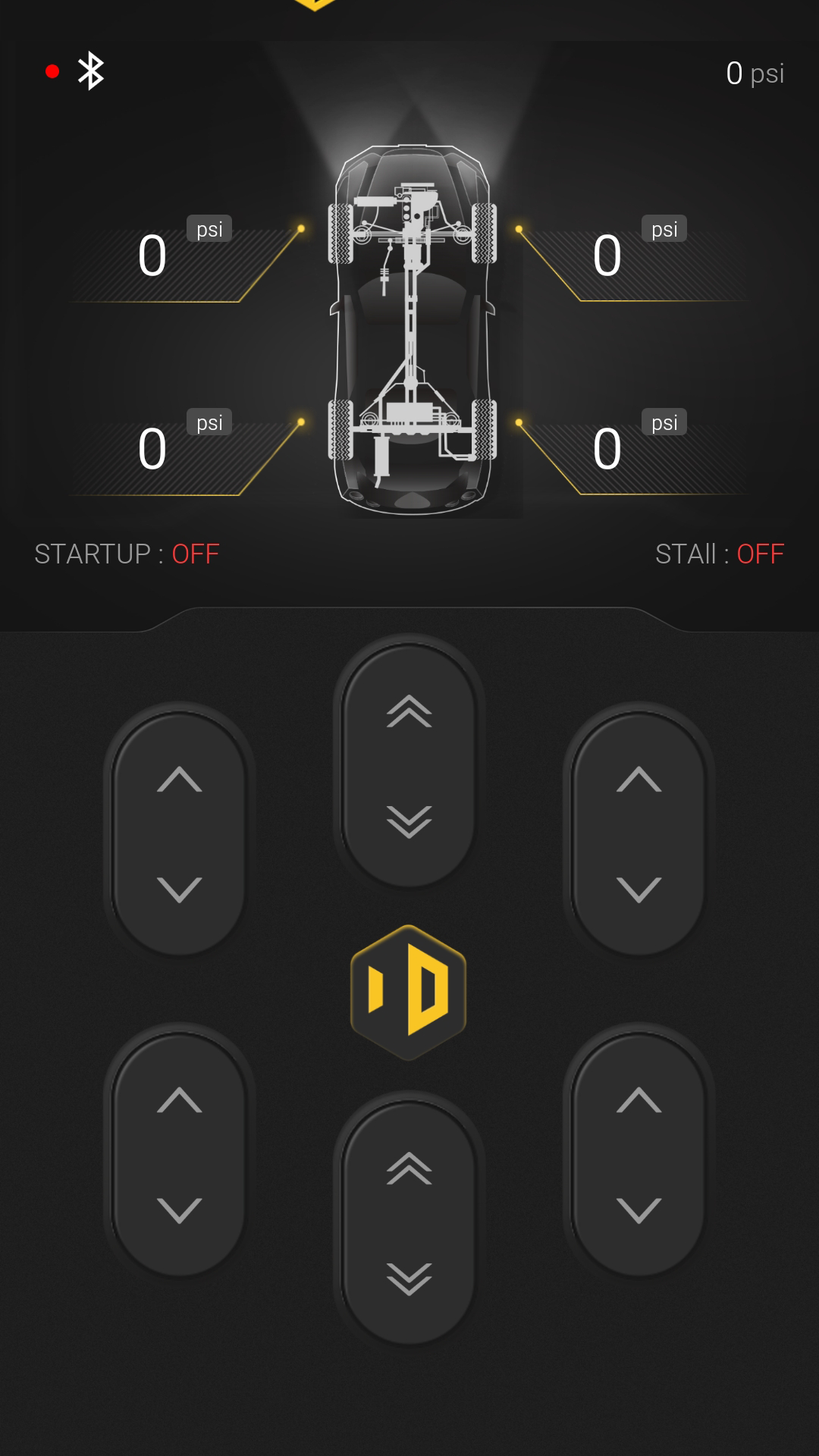This screenshot has height=1456, width=819.
Task: Lower both front corners with double-down arrow
Action: [409, 821]
